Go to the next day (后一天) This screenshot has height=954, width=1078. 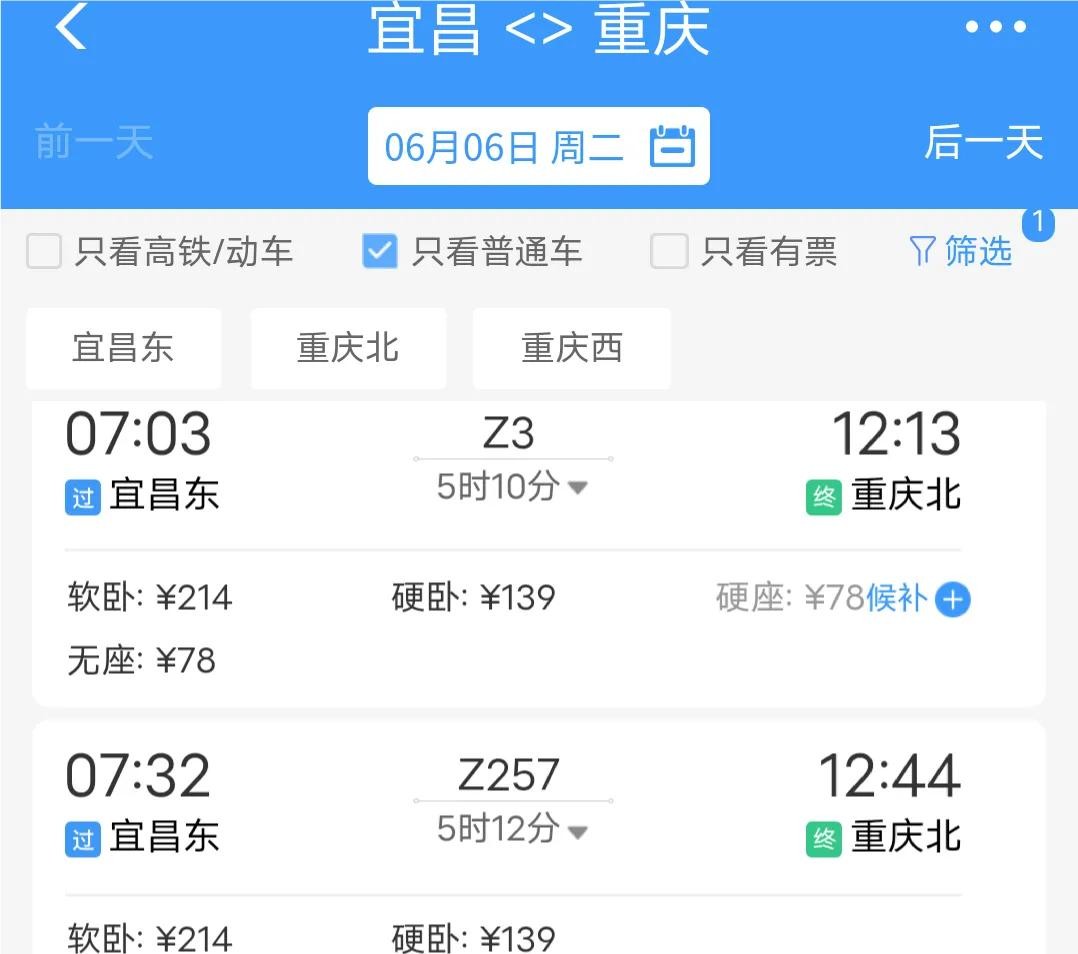[x=983, y=143]
